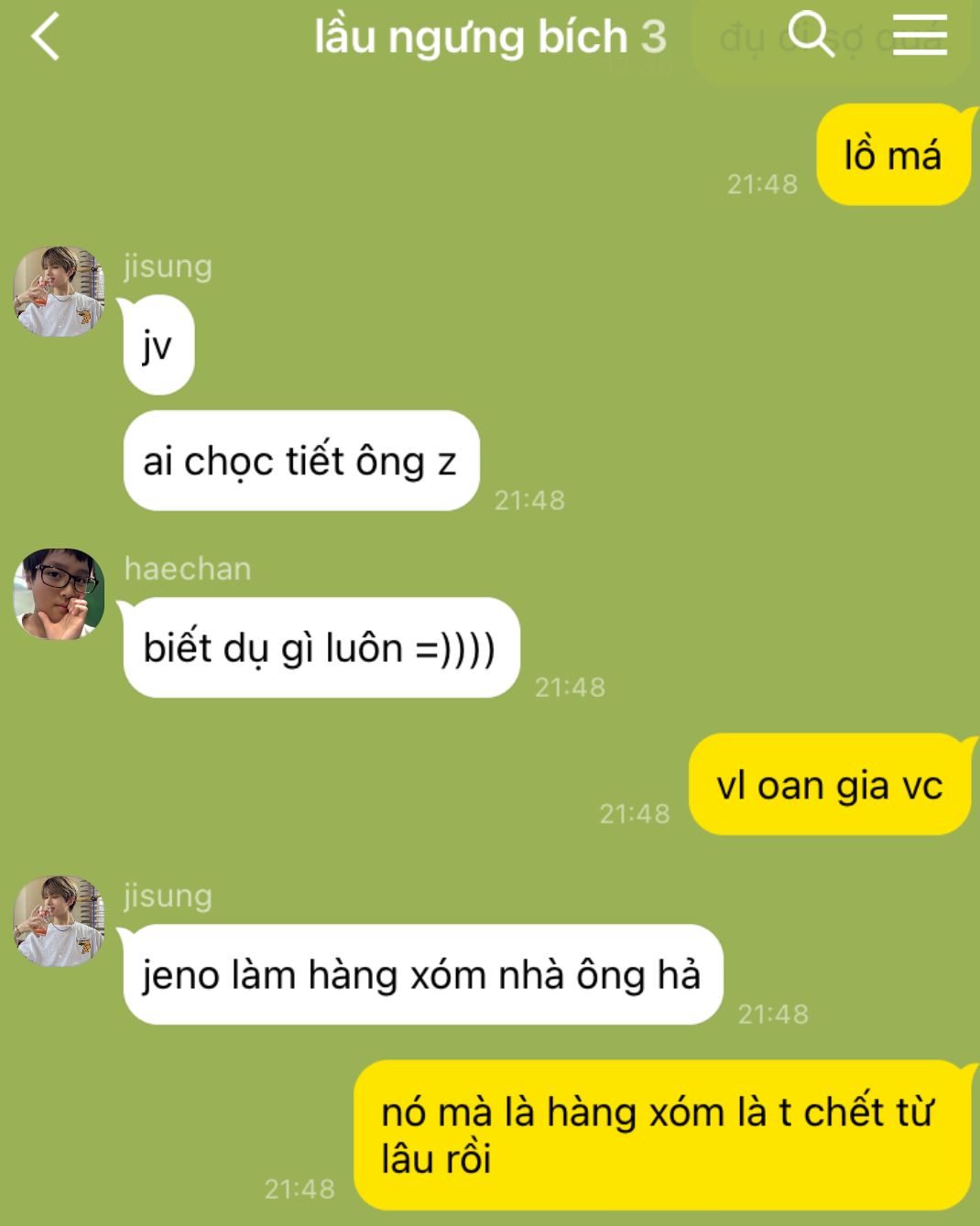Image resolution: width=980 pixels, height=1226 pixels.
Task: Open the chat hamburger menu
Action: click(x=919, y=36)
